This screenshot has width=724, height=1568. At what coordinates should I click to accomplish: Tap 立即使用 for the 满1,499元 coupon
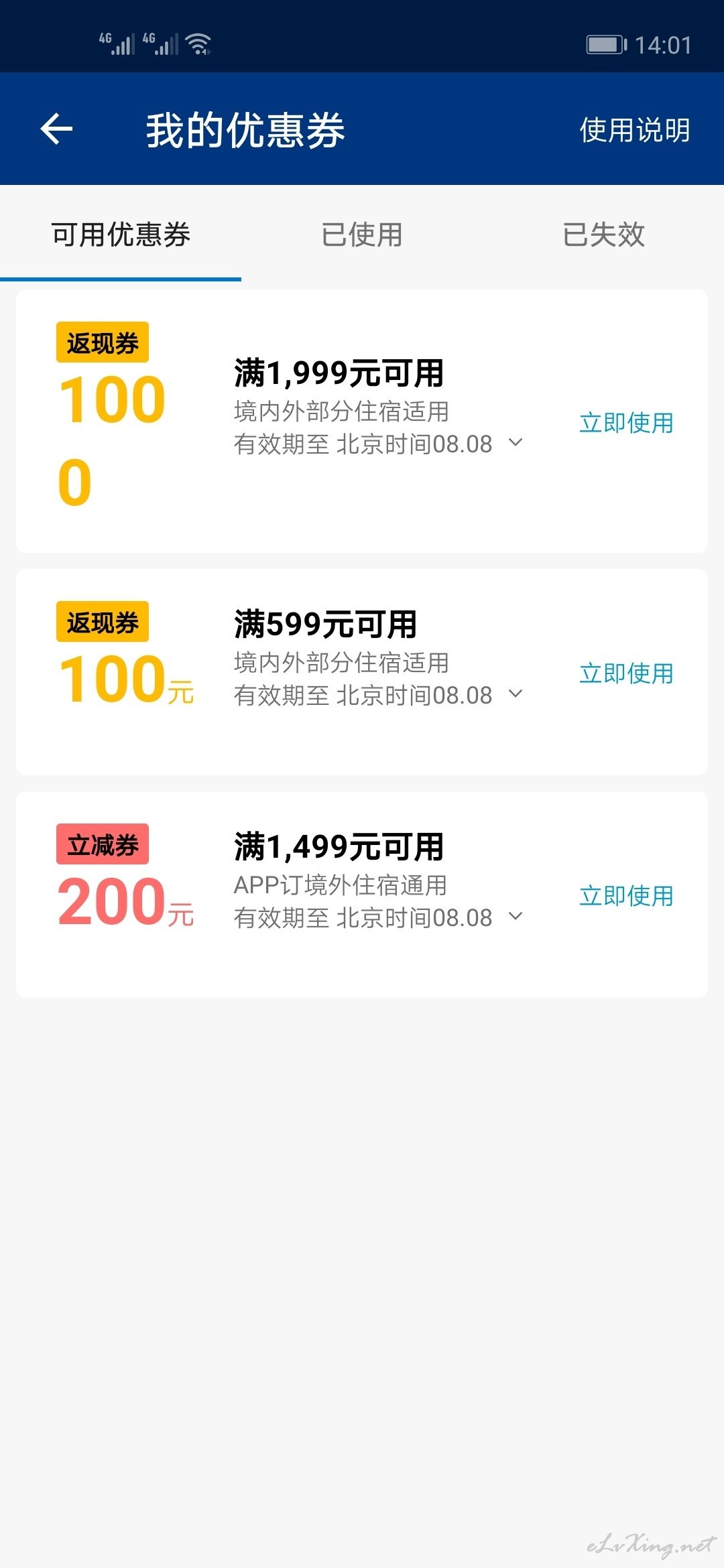[626, 896]
